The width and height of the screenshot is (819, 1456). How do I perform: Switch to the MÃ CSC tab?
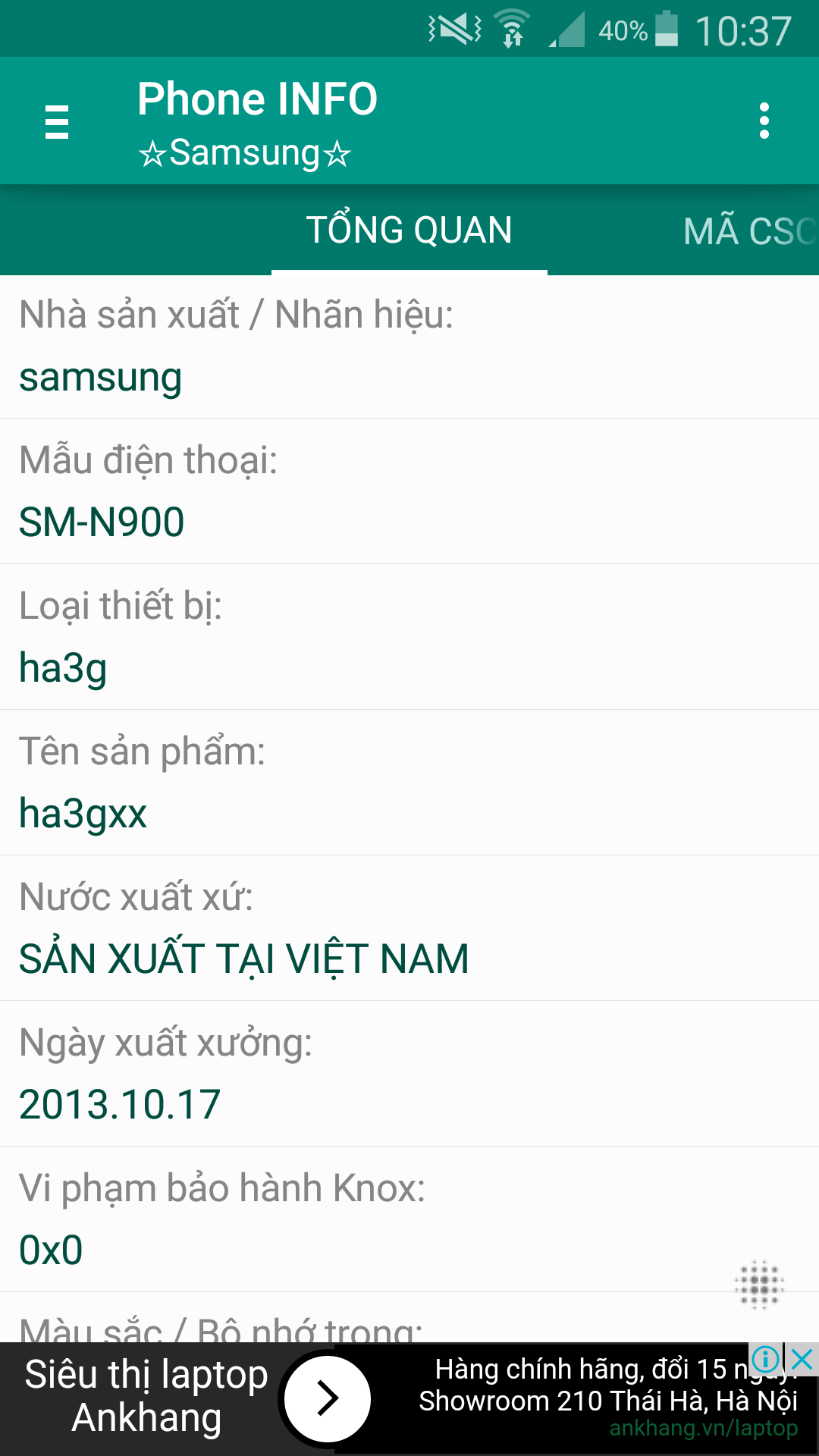tap(748, 231)
